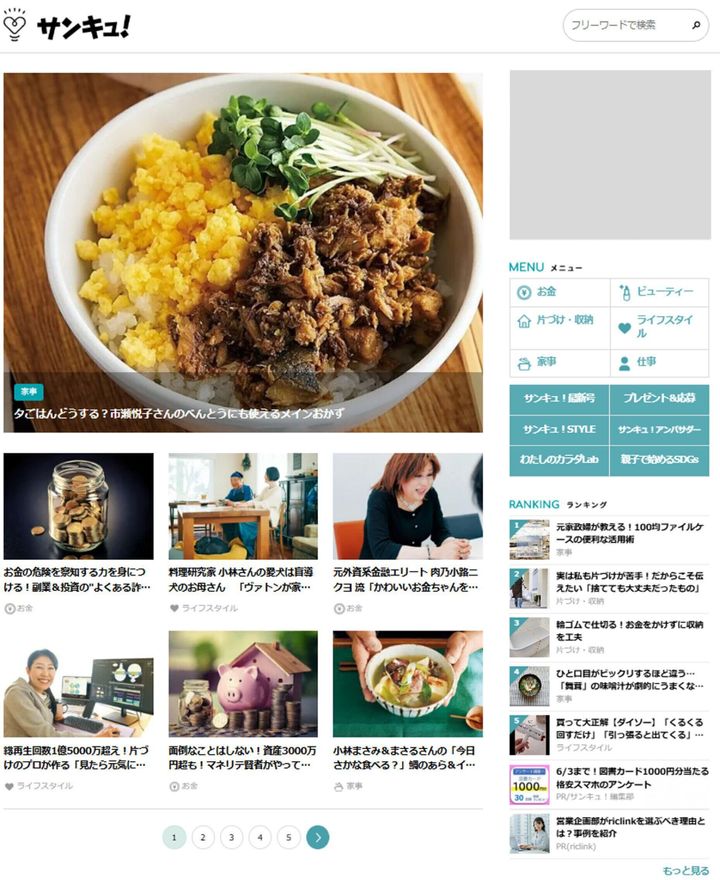Tap もっと見る under the ranking

pos(686,870)
